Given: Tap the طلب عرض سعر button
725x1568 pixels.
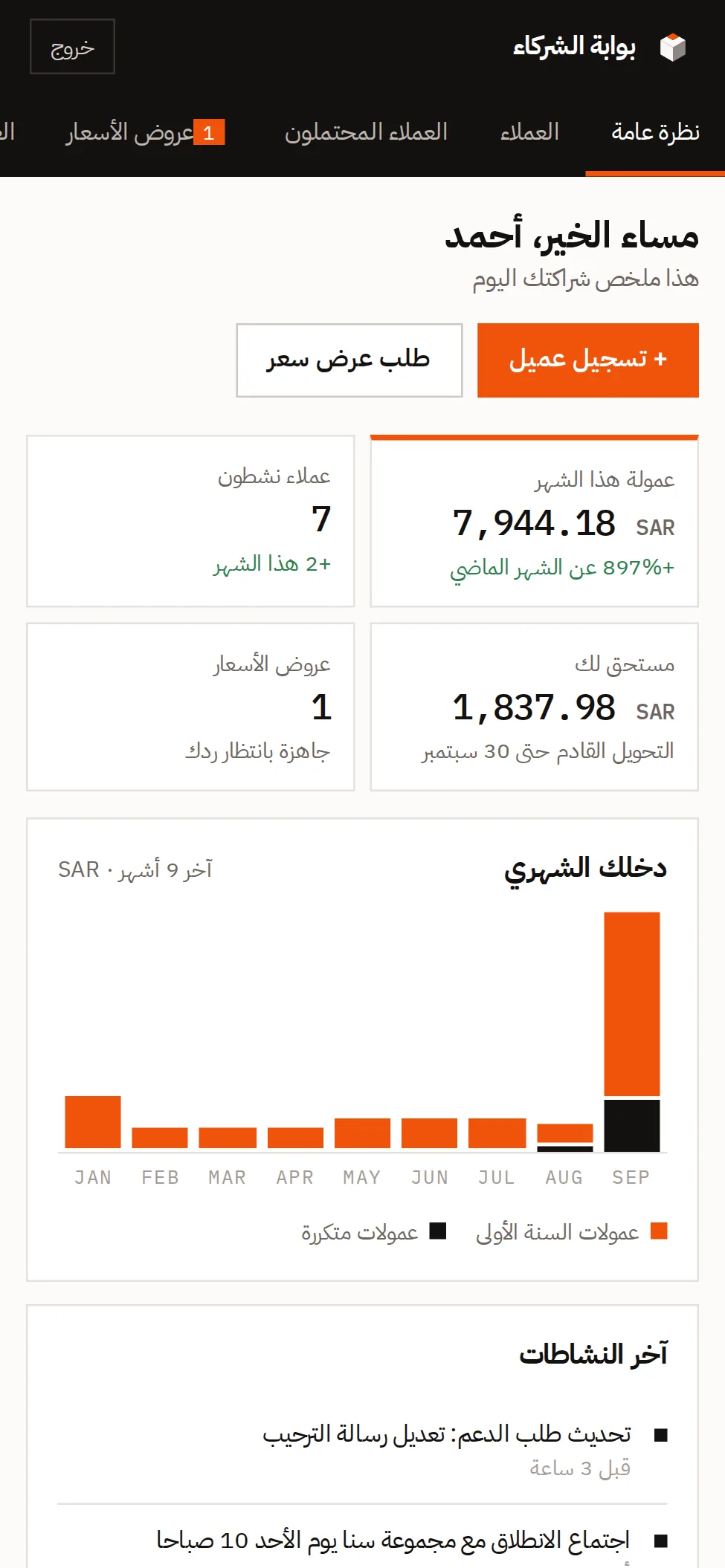Looking at the screenshot, I should coord(349,360).
